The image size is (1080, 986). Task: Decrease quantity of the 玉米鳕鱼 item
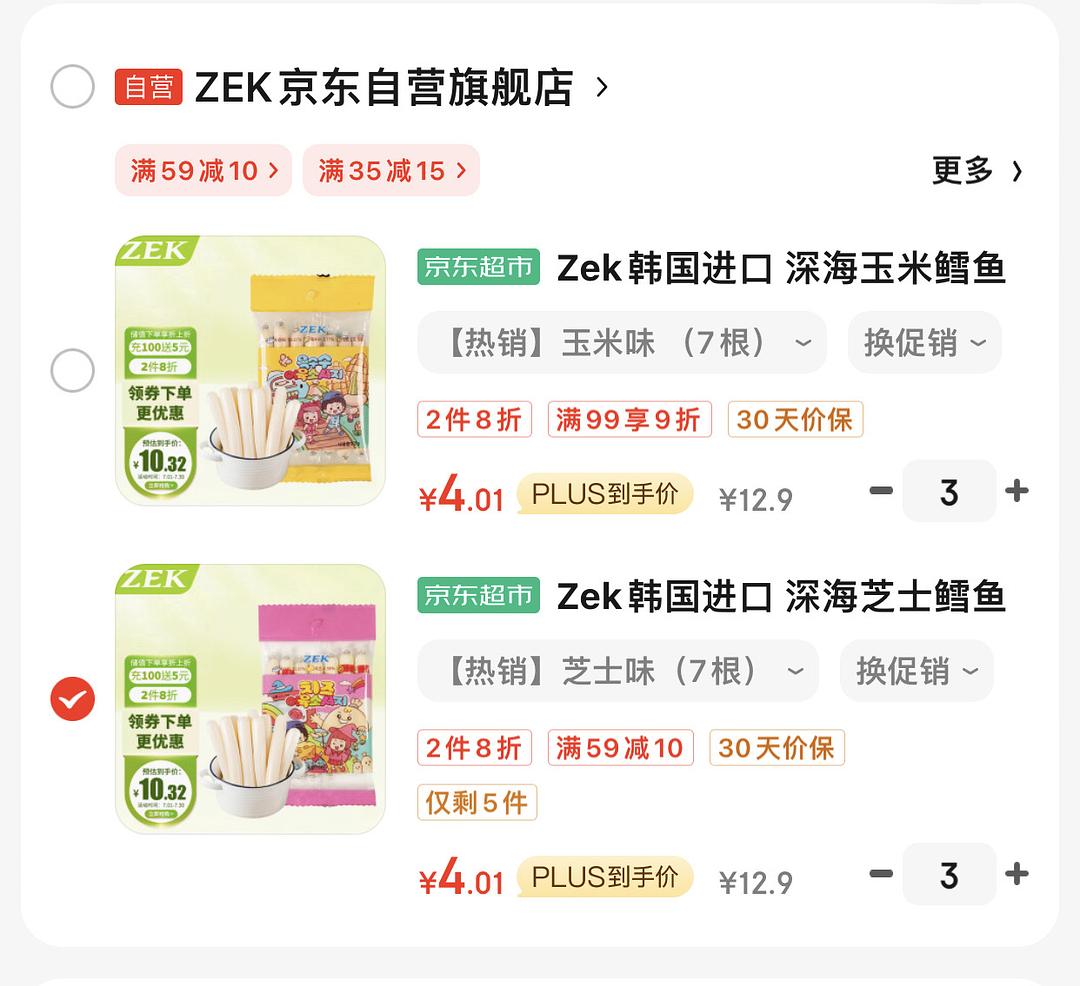(881, 491)
